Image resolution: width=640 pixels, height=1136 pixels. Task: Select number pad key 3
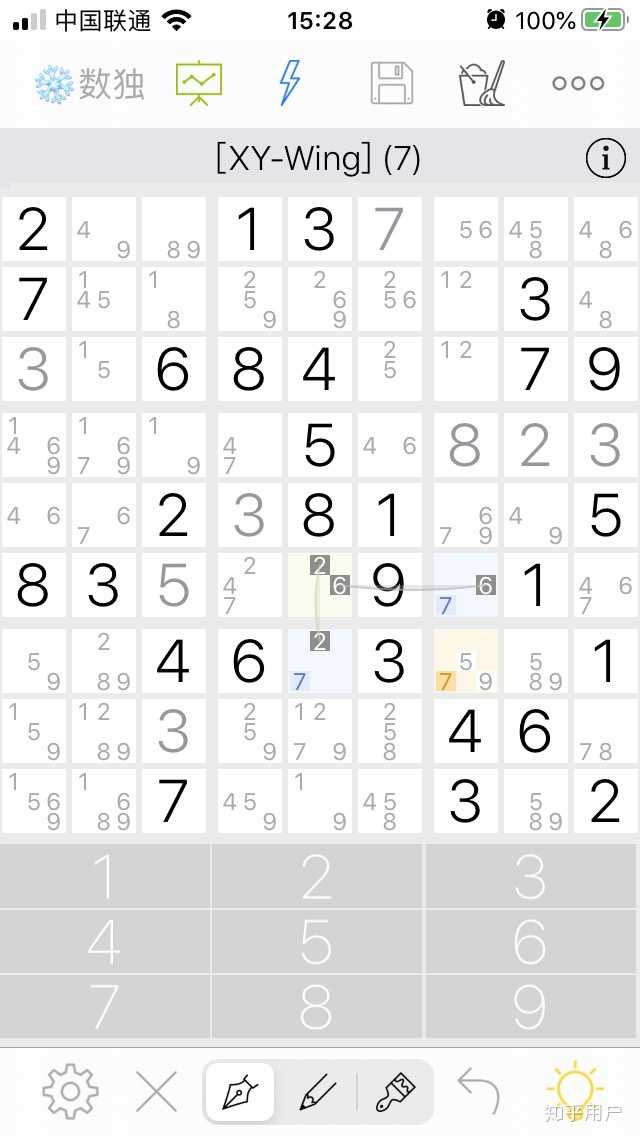(x=530, y=877)
